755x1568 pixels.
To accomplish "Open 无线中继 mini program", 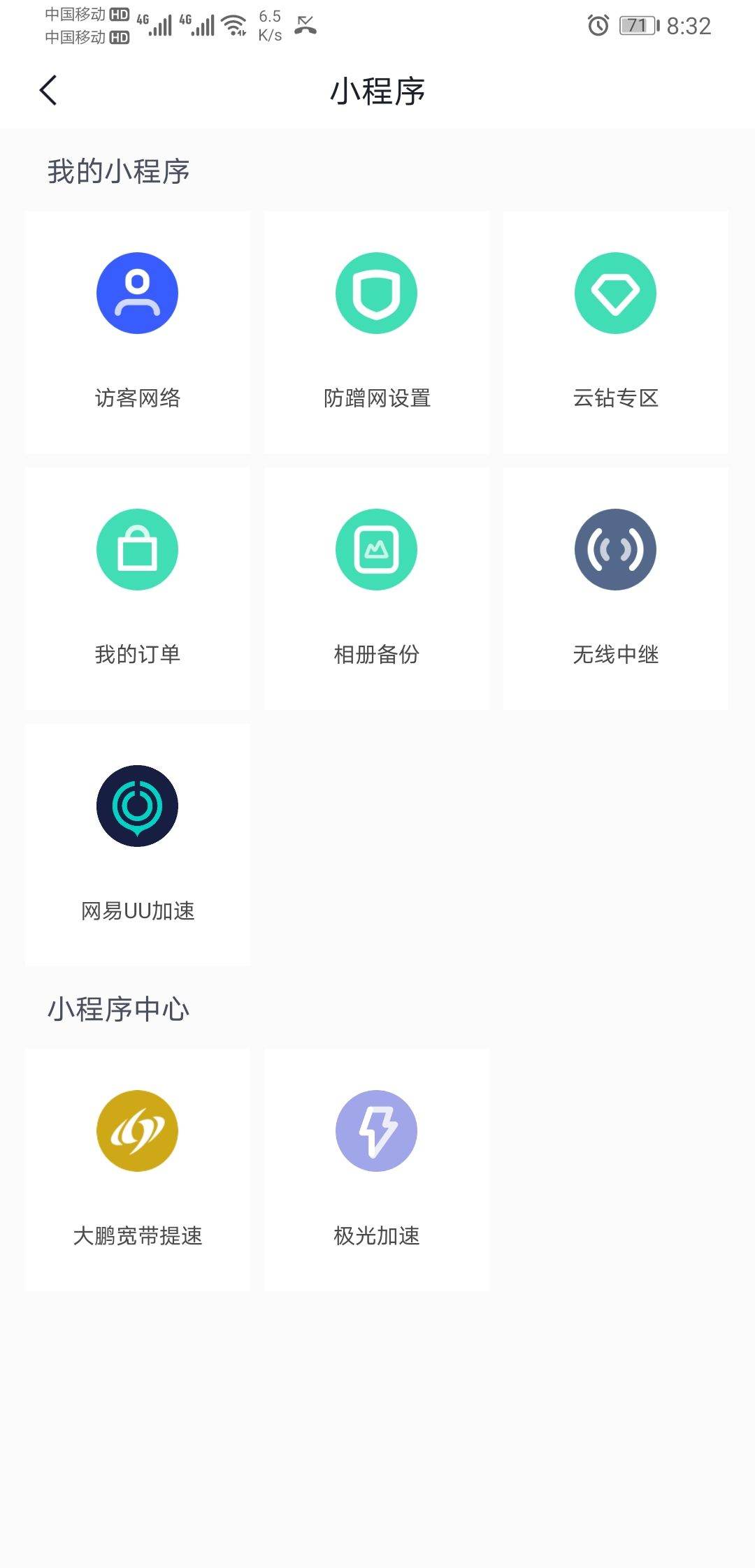I will click(x=616, y=589).
